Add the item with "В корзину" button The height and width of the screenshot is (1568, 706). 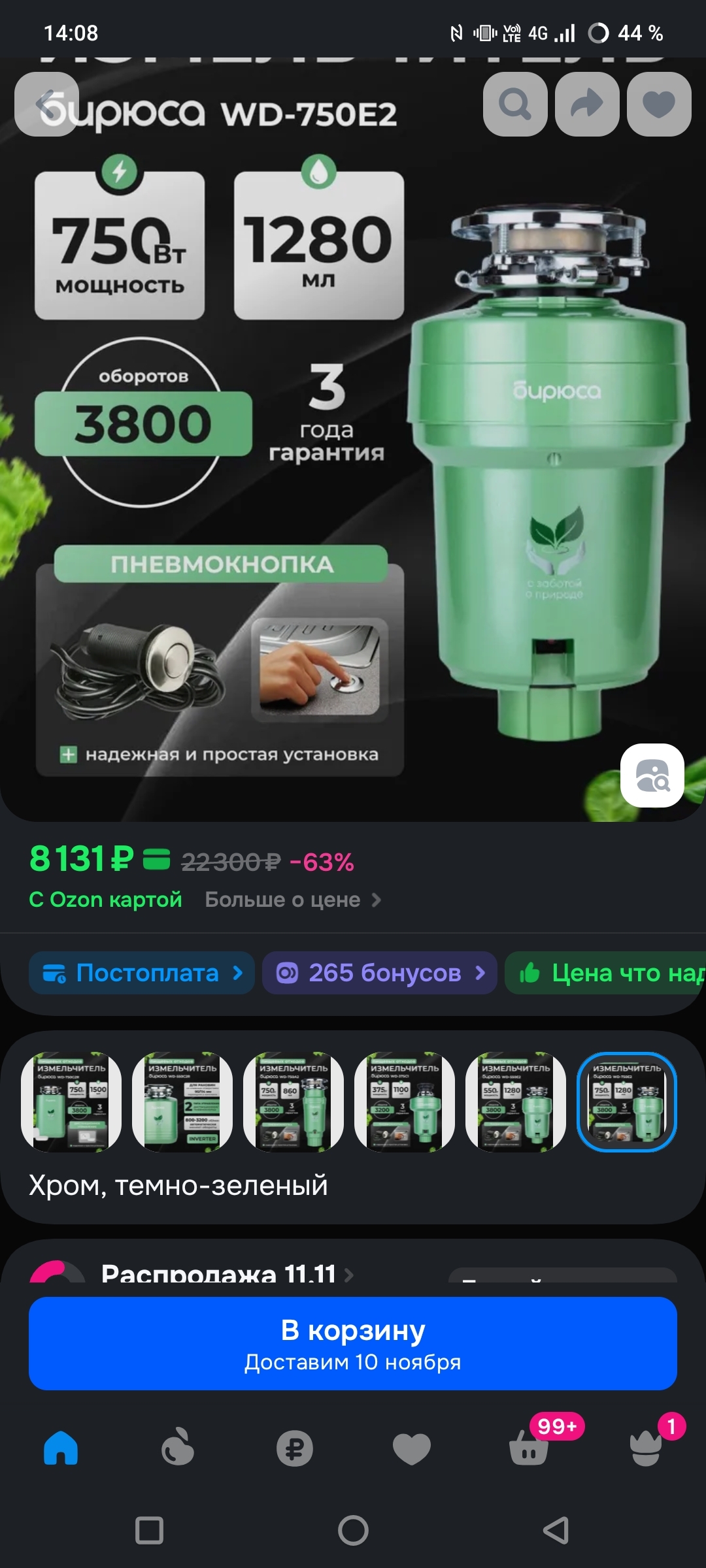353,1343
